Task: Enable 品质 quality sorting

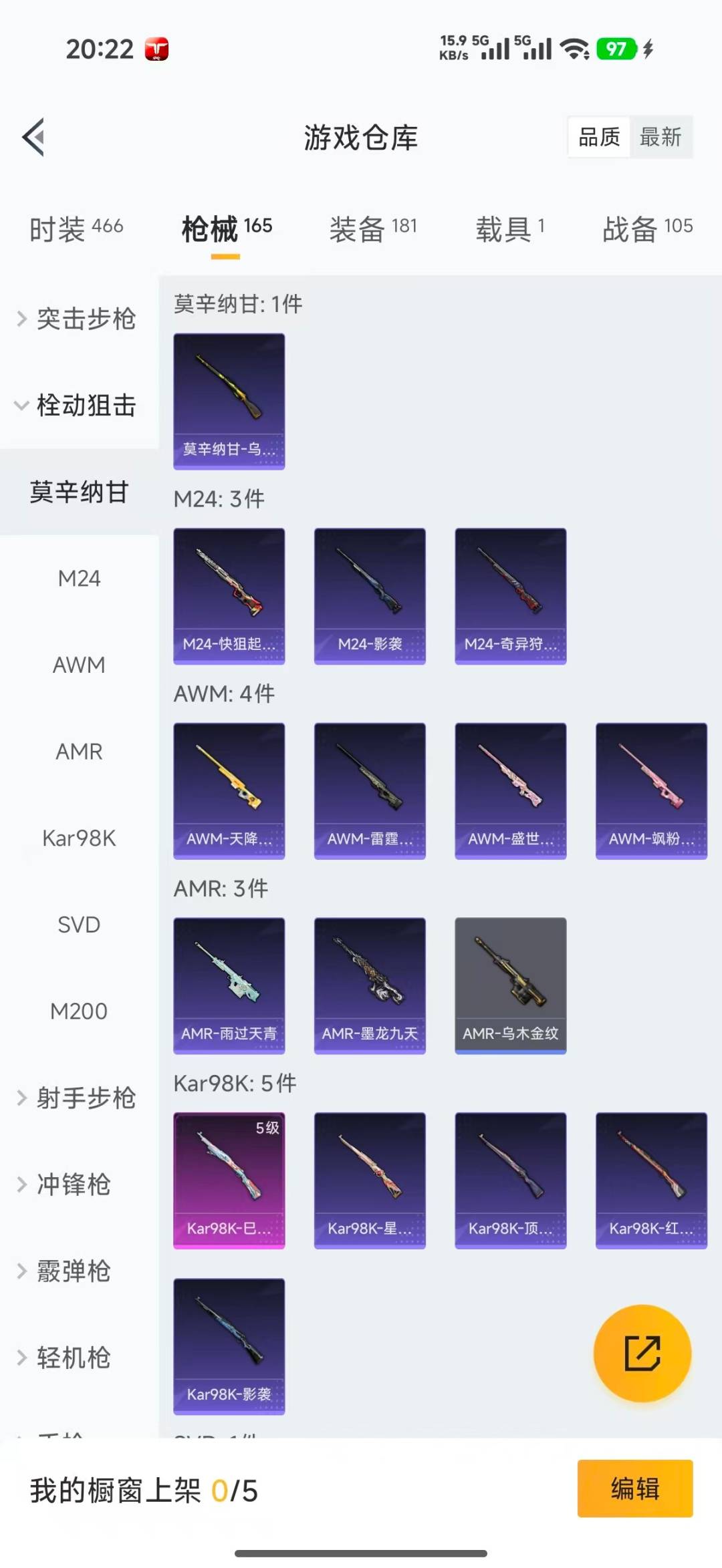Action: pos(598,138)
